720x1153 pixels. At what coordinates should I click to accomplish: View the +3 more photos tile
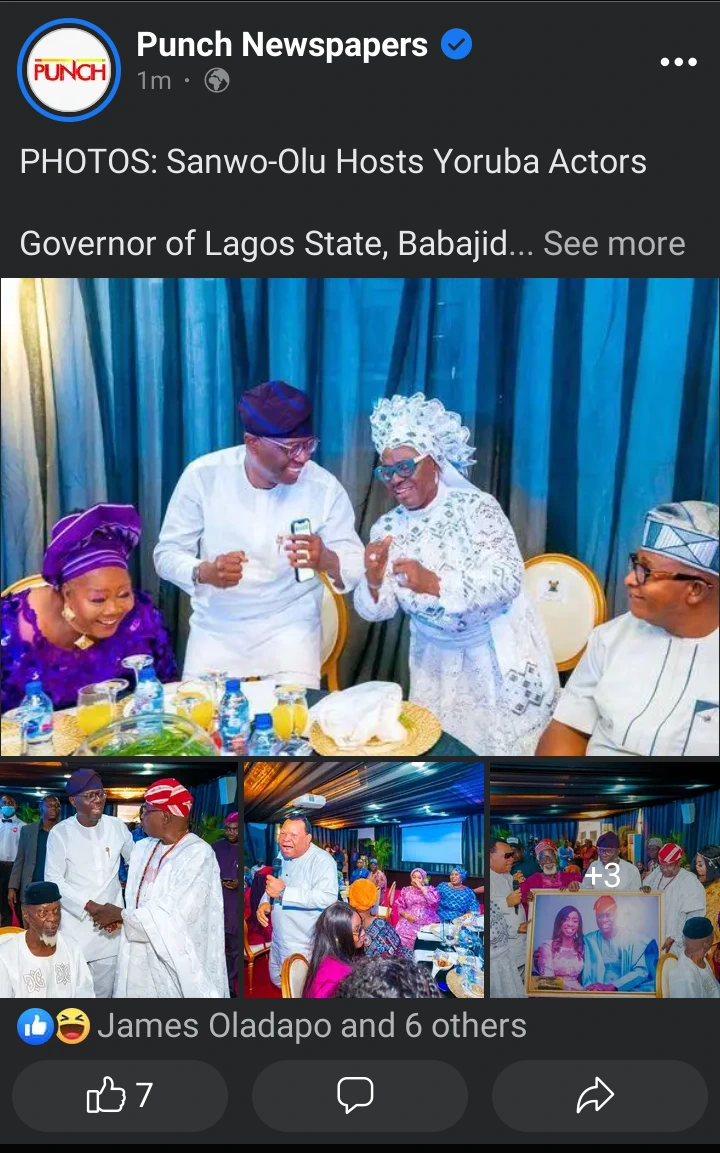(x=605, y=880)
